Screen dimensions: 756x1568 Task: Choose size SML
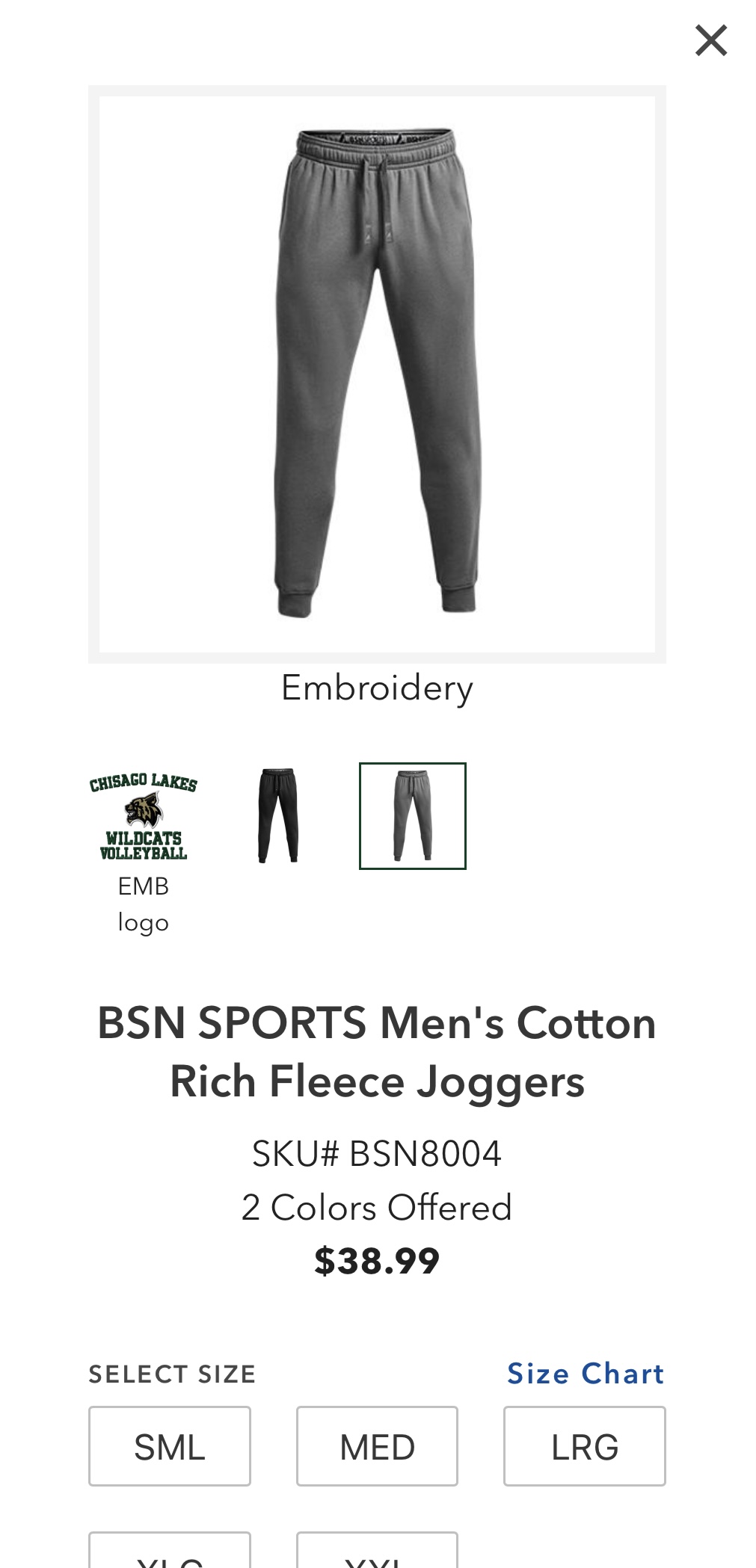170,1446
